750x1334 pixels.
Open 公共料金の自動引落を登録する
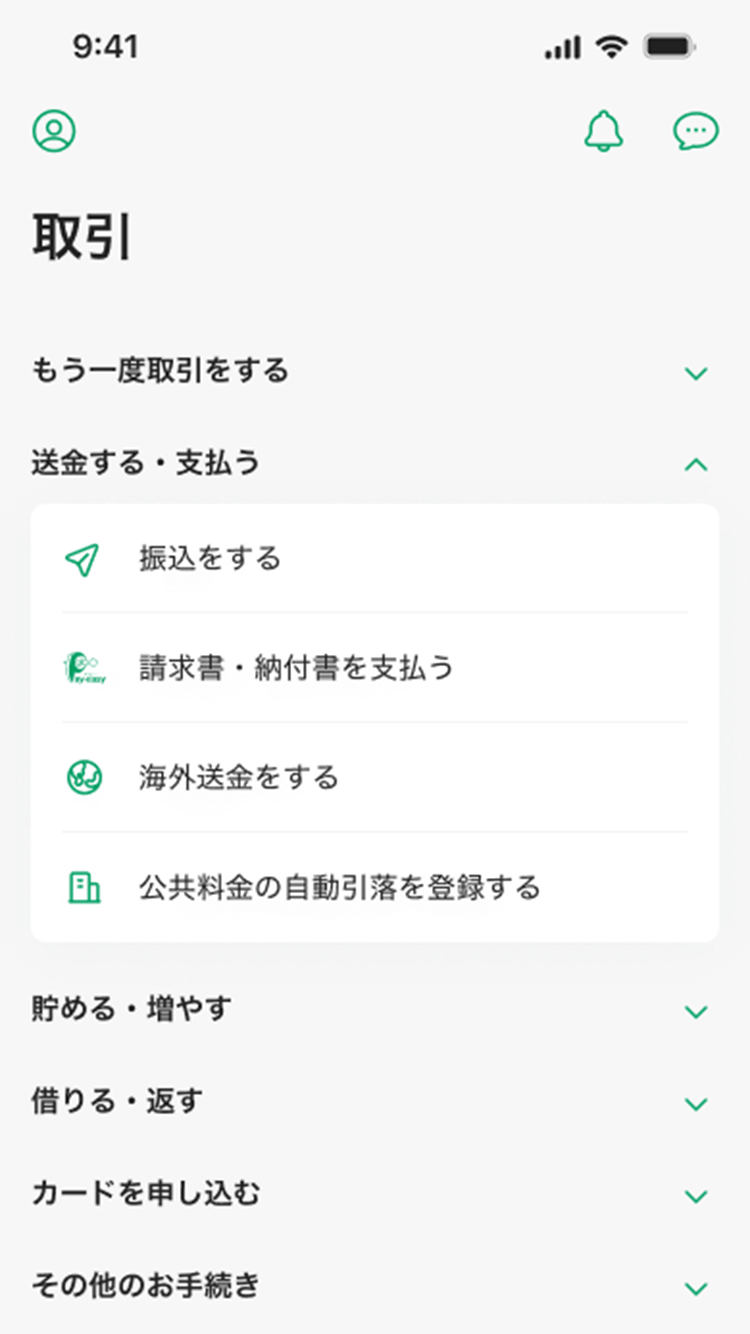pyautogui.click(x=340, y=886)
